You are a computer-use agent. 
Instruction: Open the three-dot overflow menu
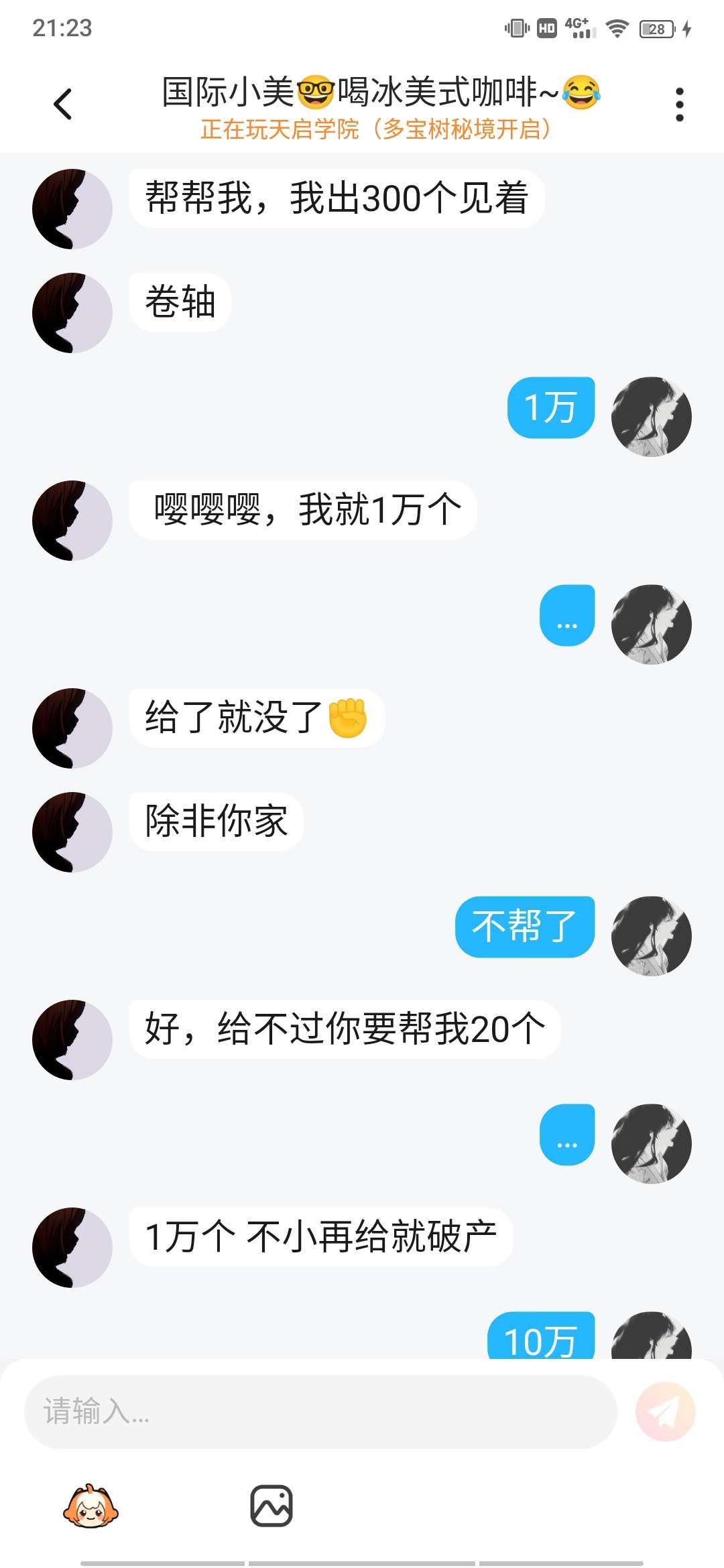(x=679, y=105)
